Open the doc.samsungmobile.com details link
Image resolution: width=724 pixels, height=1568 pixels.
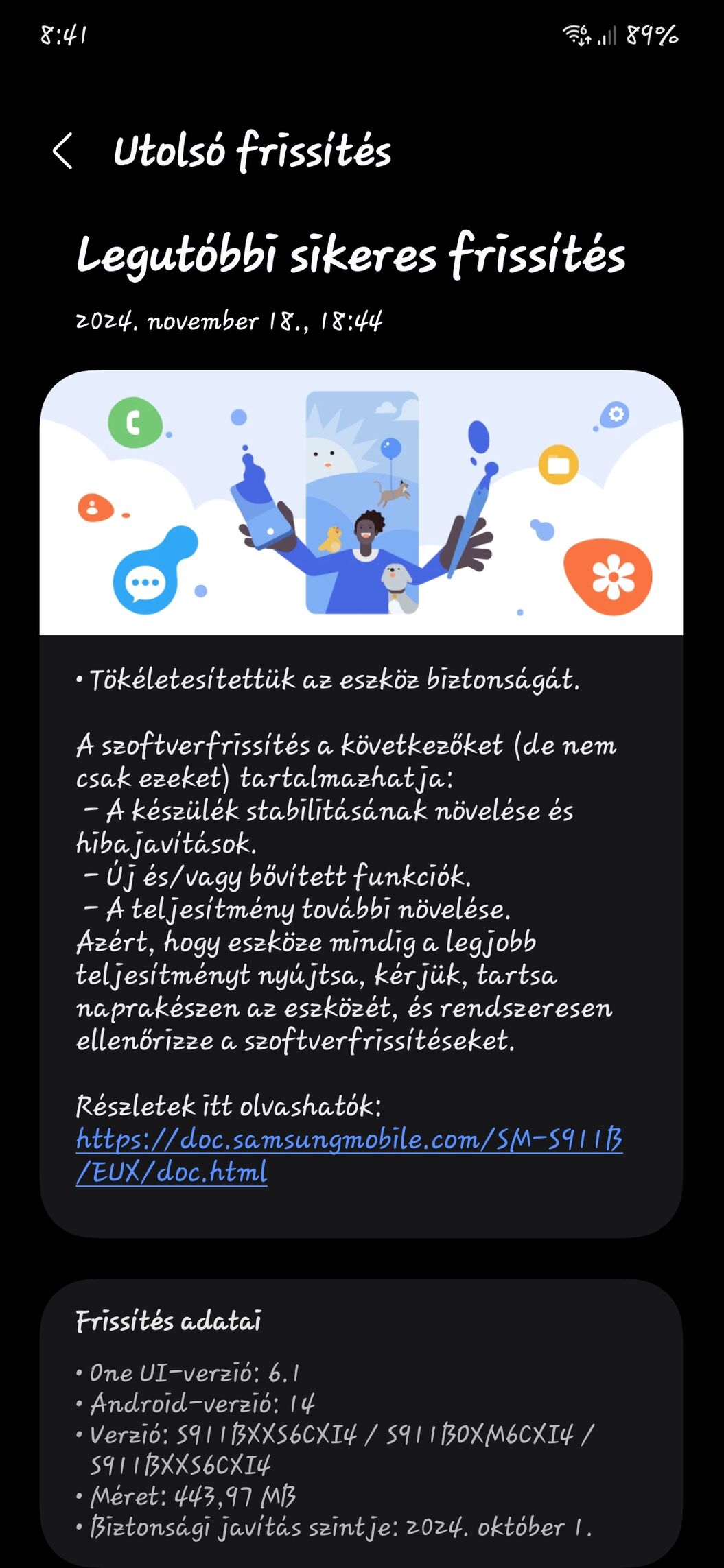click(x=349, y=1140)
